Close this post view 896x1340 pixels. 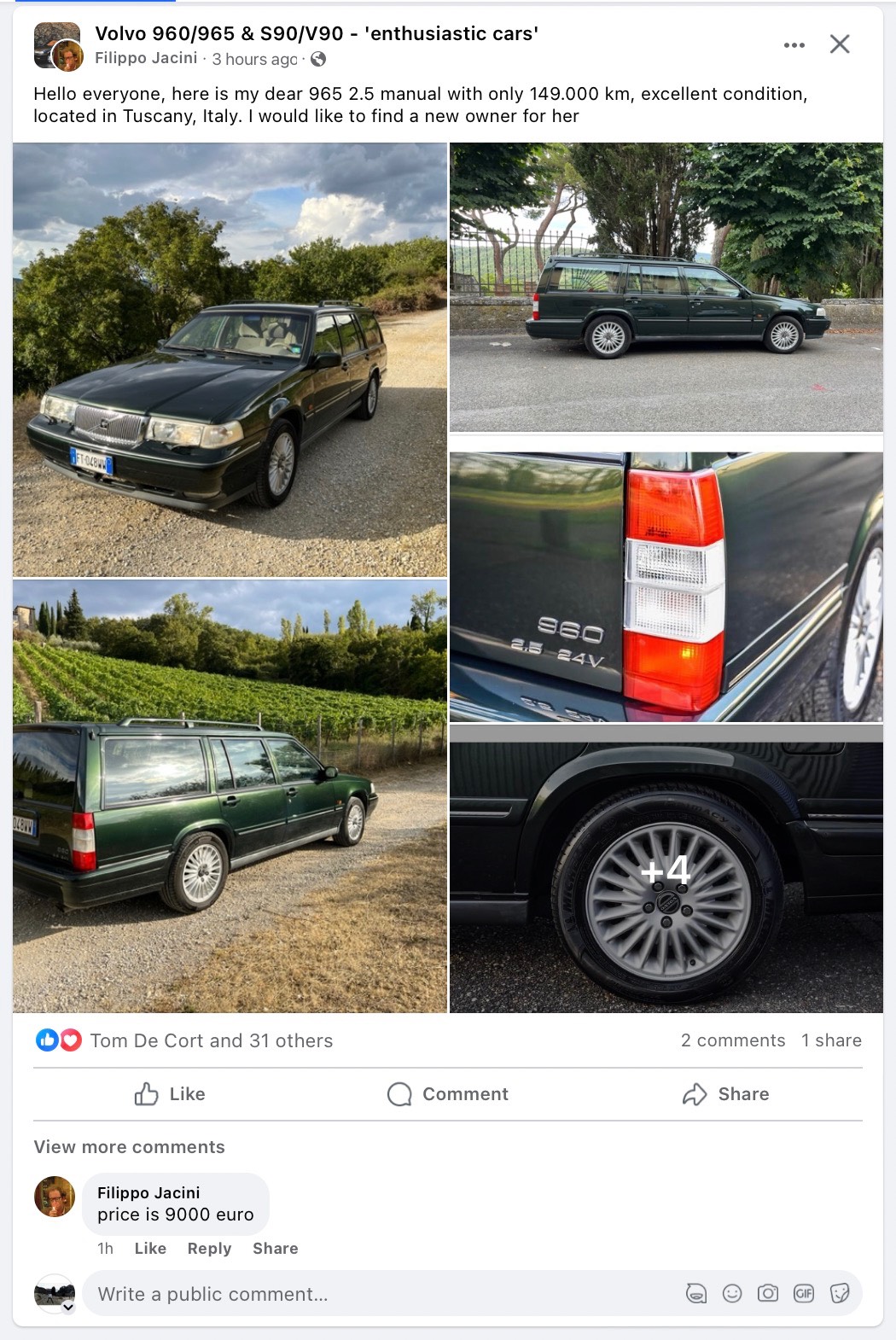[x=840, y=44]
